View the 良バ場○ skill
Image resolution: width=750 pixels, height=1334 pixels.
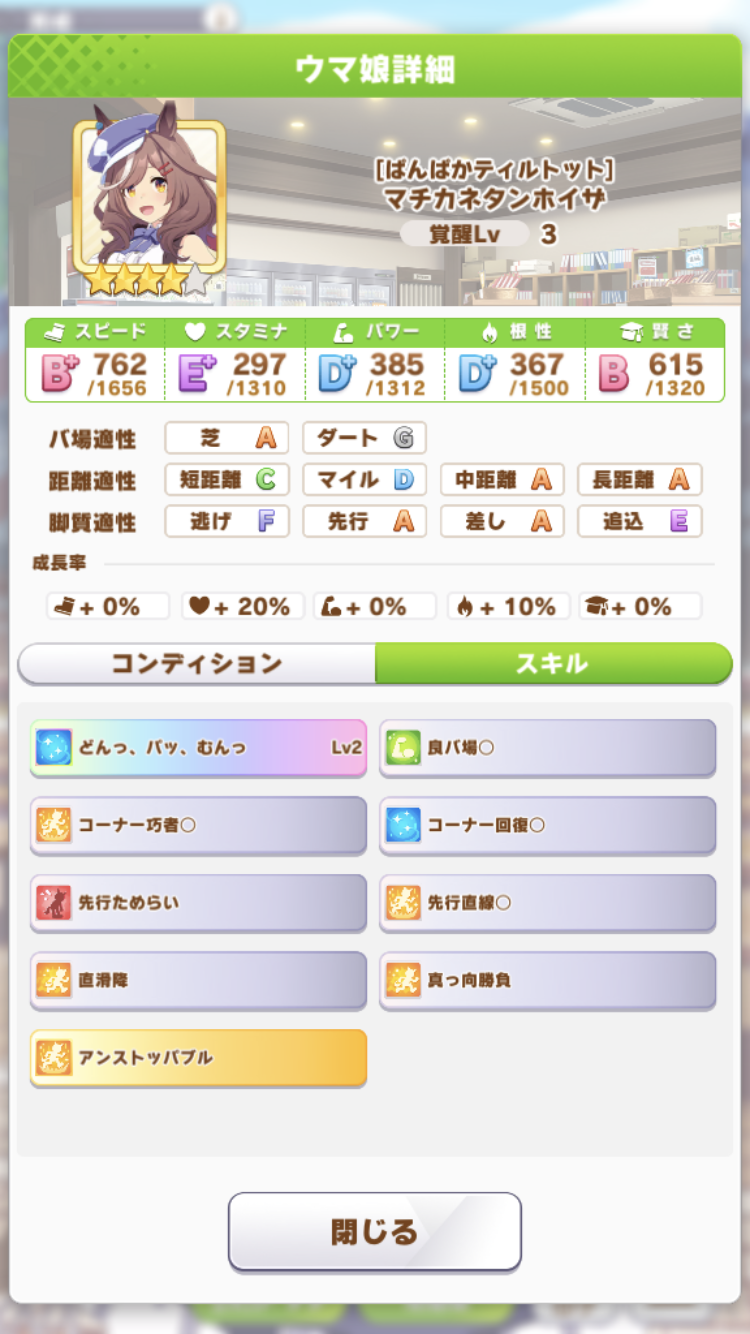(x=547, y=747)
